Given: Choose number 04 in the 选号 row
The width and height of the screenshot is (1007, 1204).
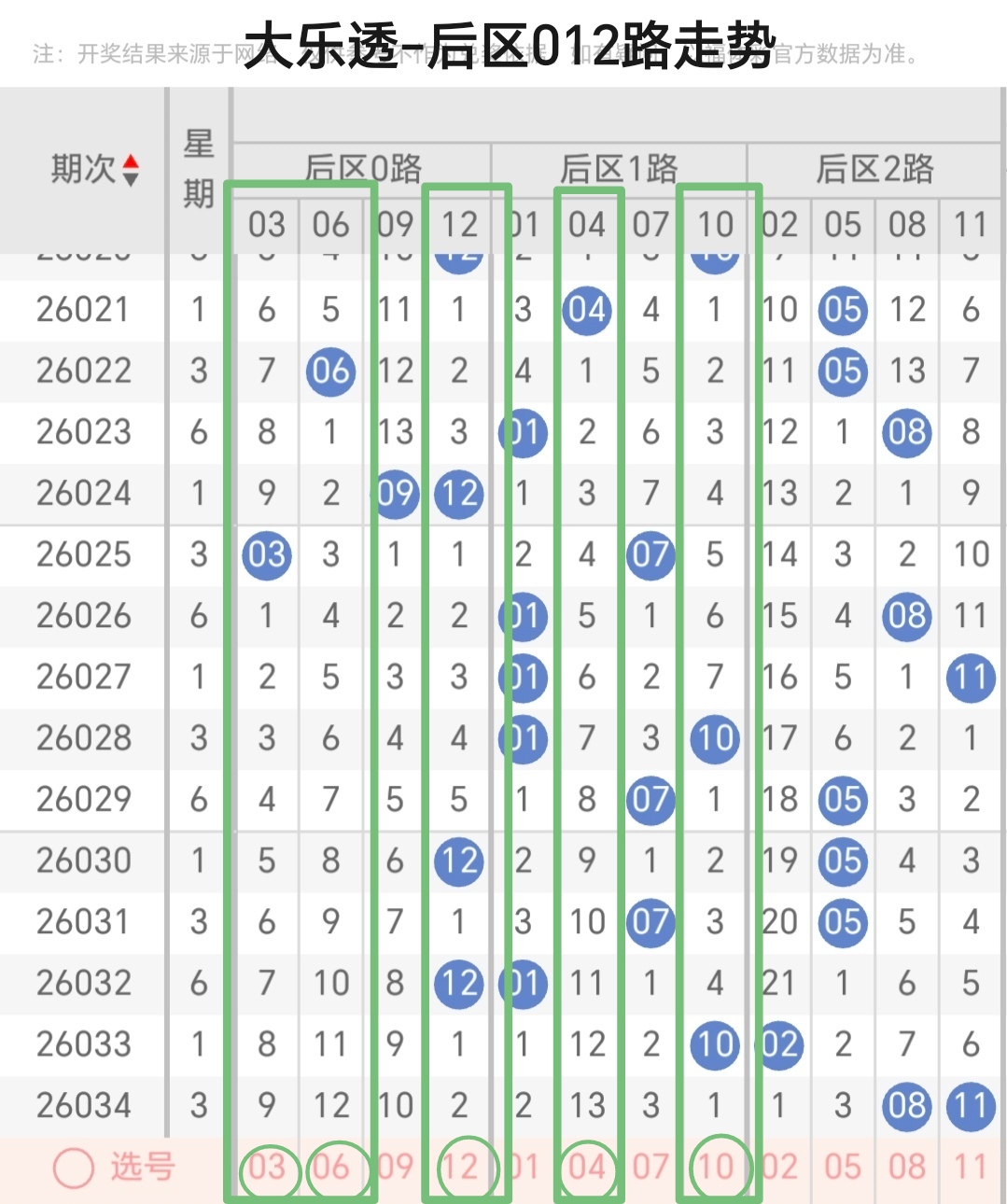Looking at the screenshot, I should (587, 1167).
